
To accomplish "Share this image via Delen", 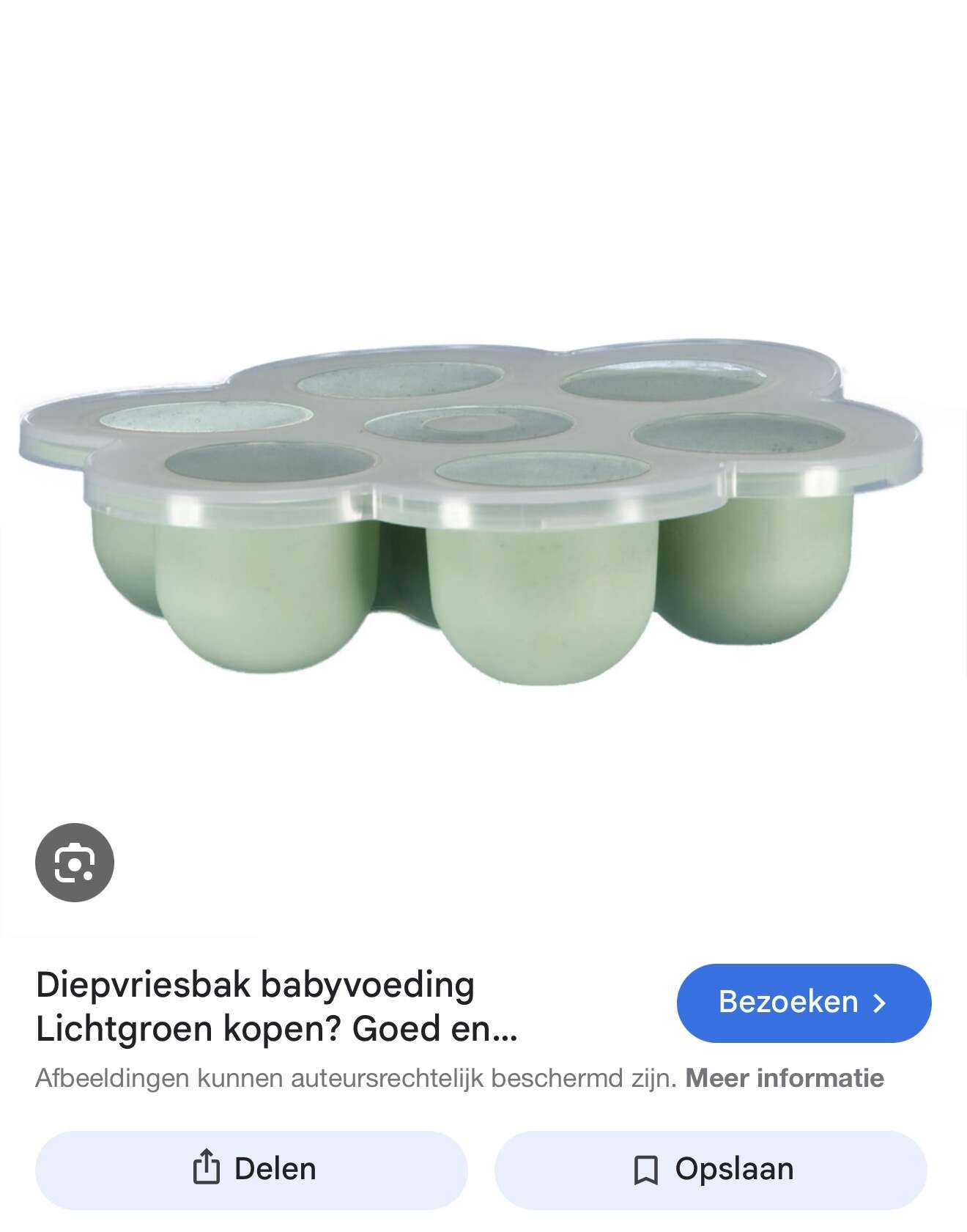I will pyautogui.click(x=251, y=1169).
